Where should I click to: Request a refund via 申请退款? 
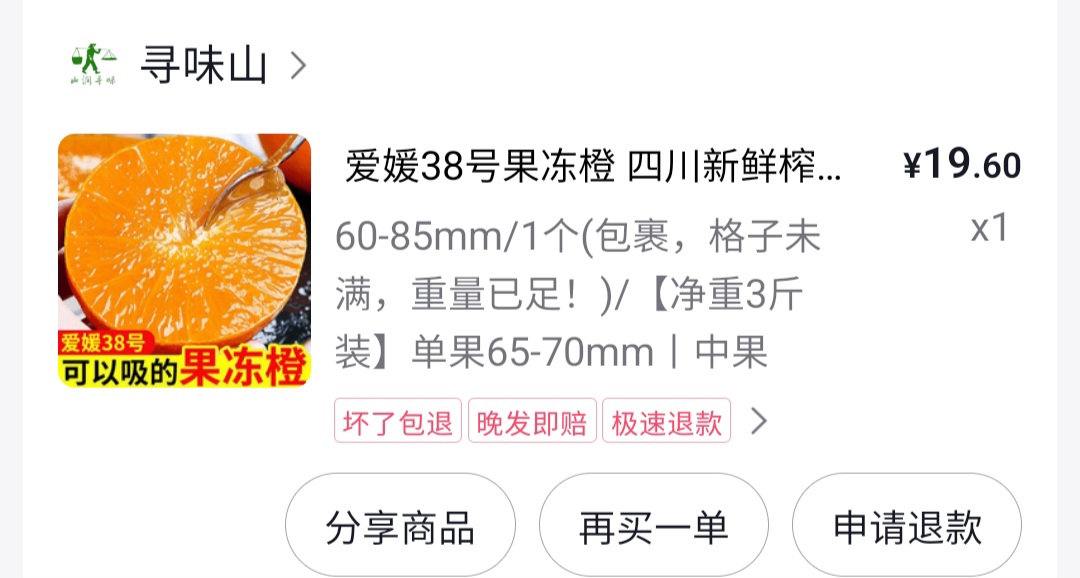point(907,526)
